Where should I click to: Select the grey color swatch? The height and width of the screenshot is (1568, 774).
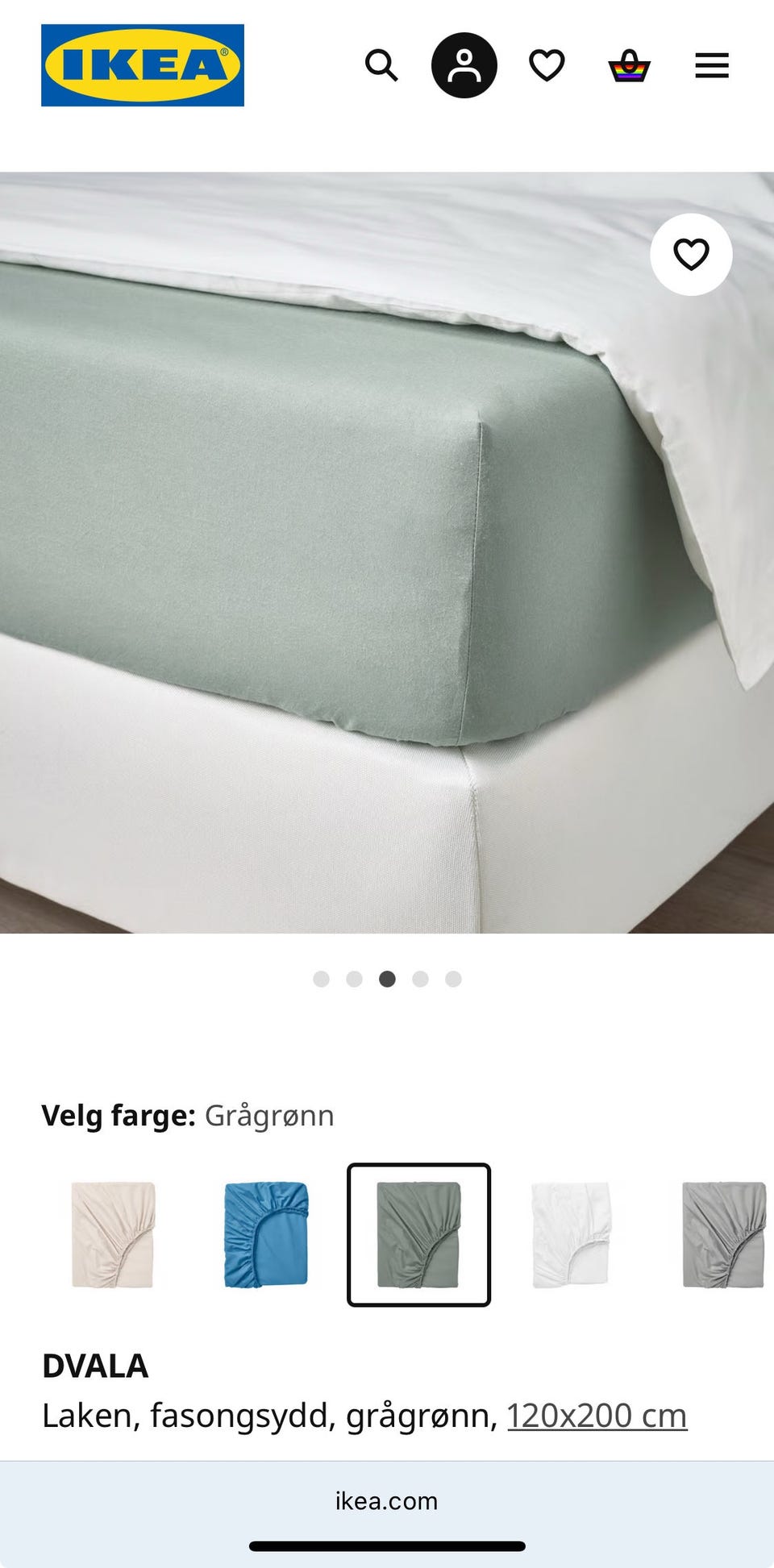tap(723, 1234)
